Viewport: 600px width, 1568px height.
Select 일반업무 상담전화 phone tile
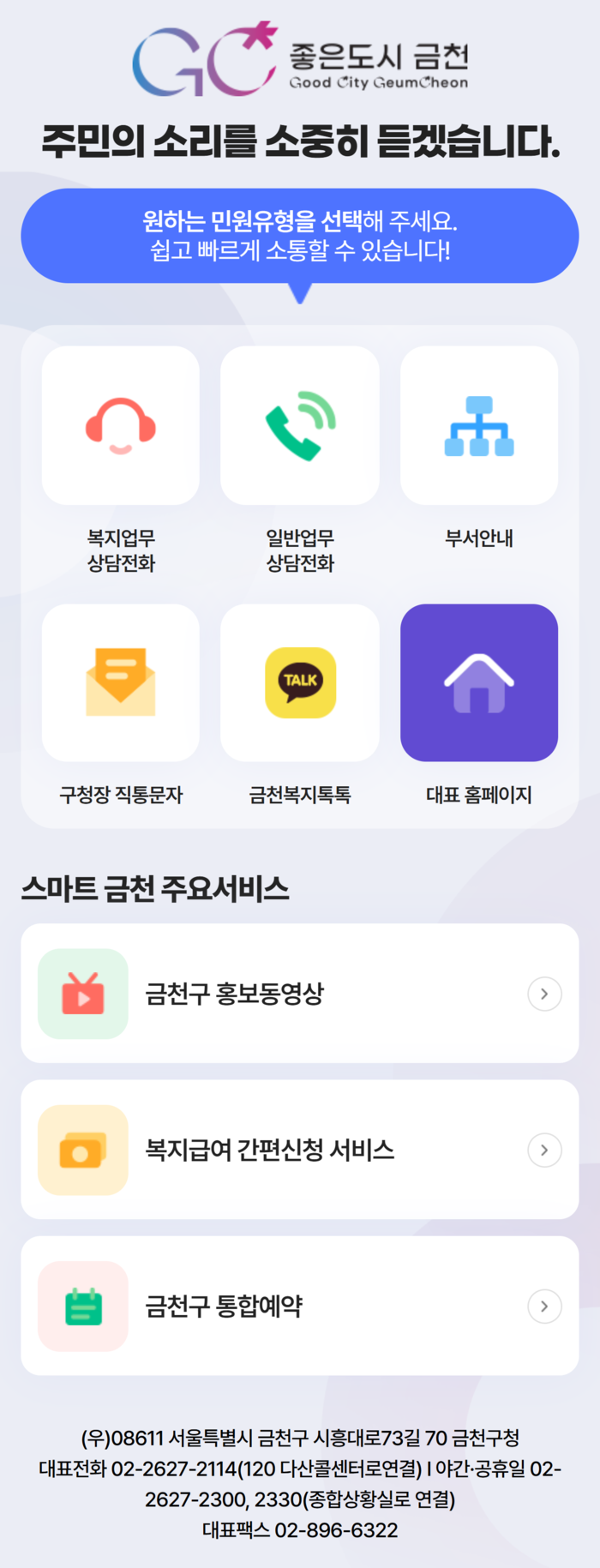coord(300,426)
